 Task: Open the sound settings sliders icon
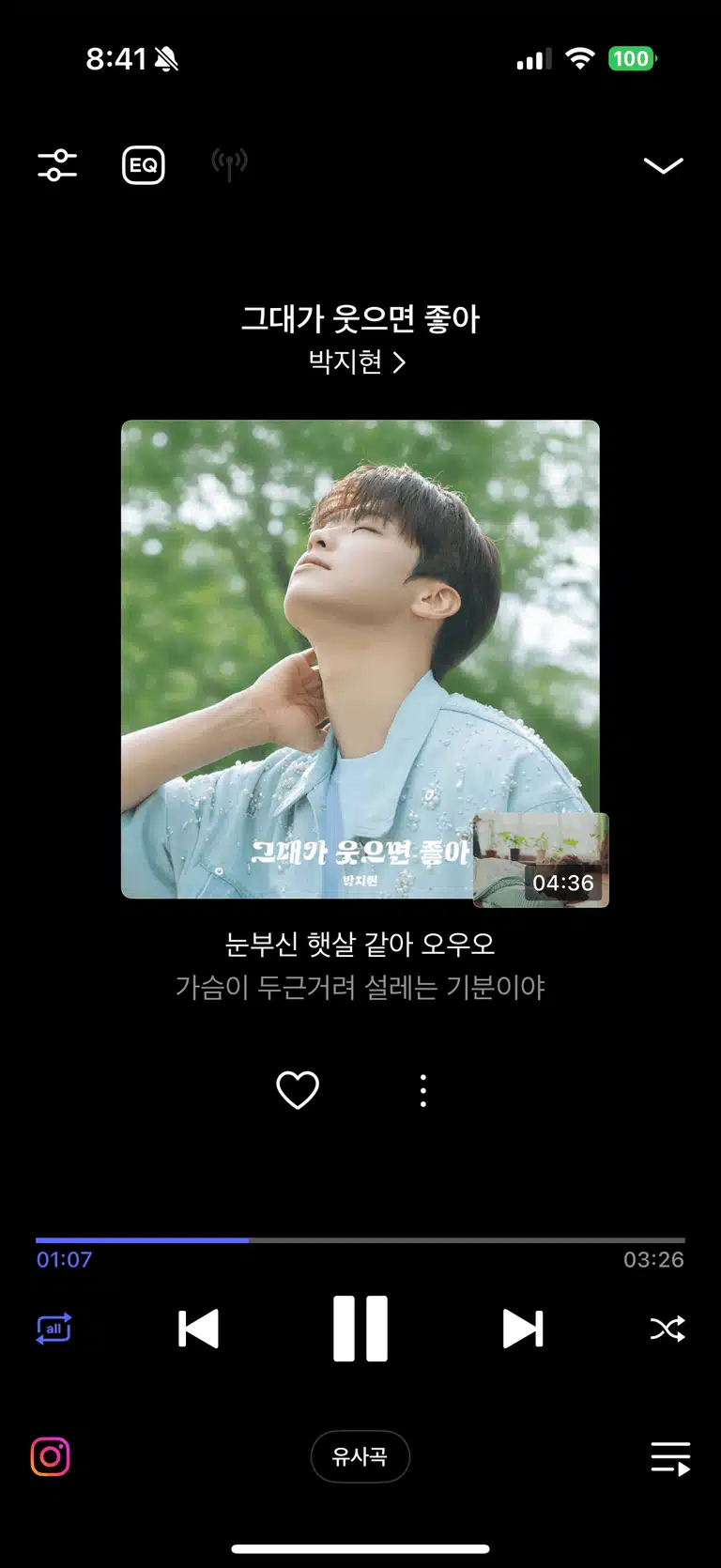click(57, 165)
